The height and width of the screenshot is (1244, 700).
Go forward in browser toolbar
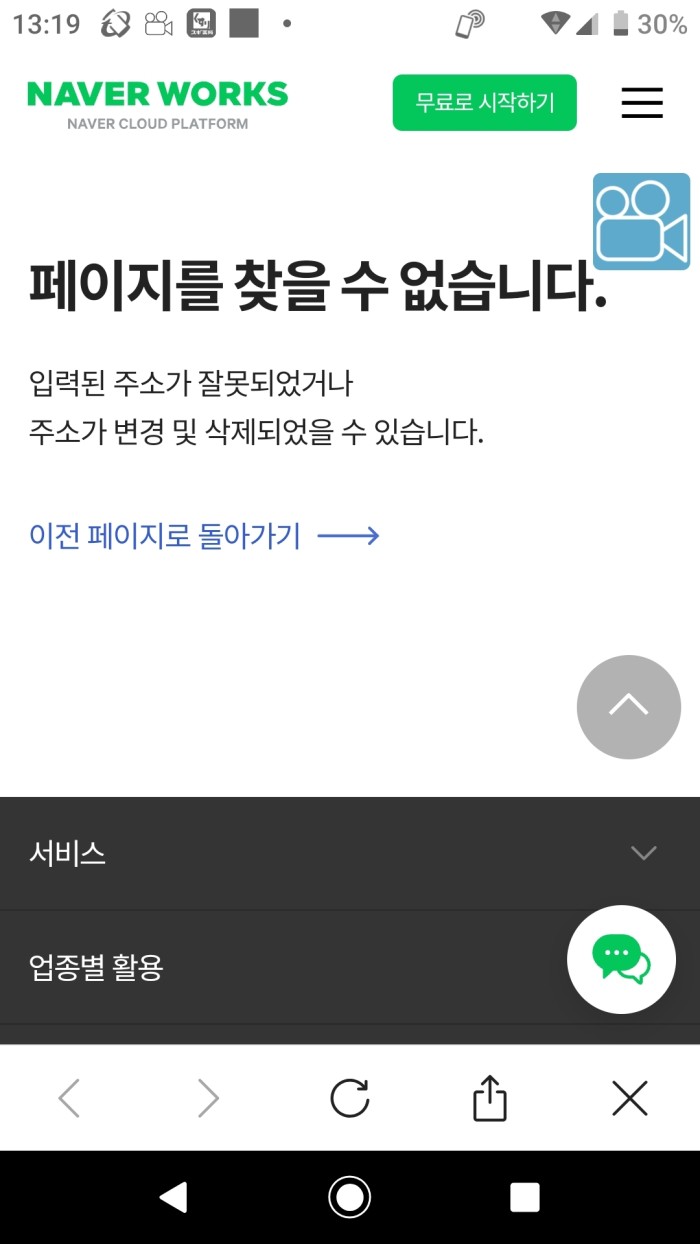point(208,1098)
